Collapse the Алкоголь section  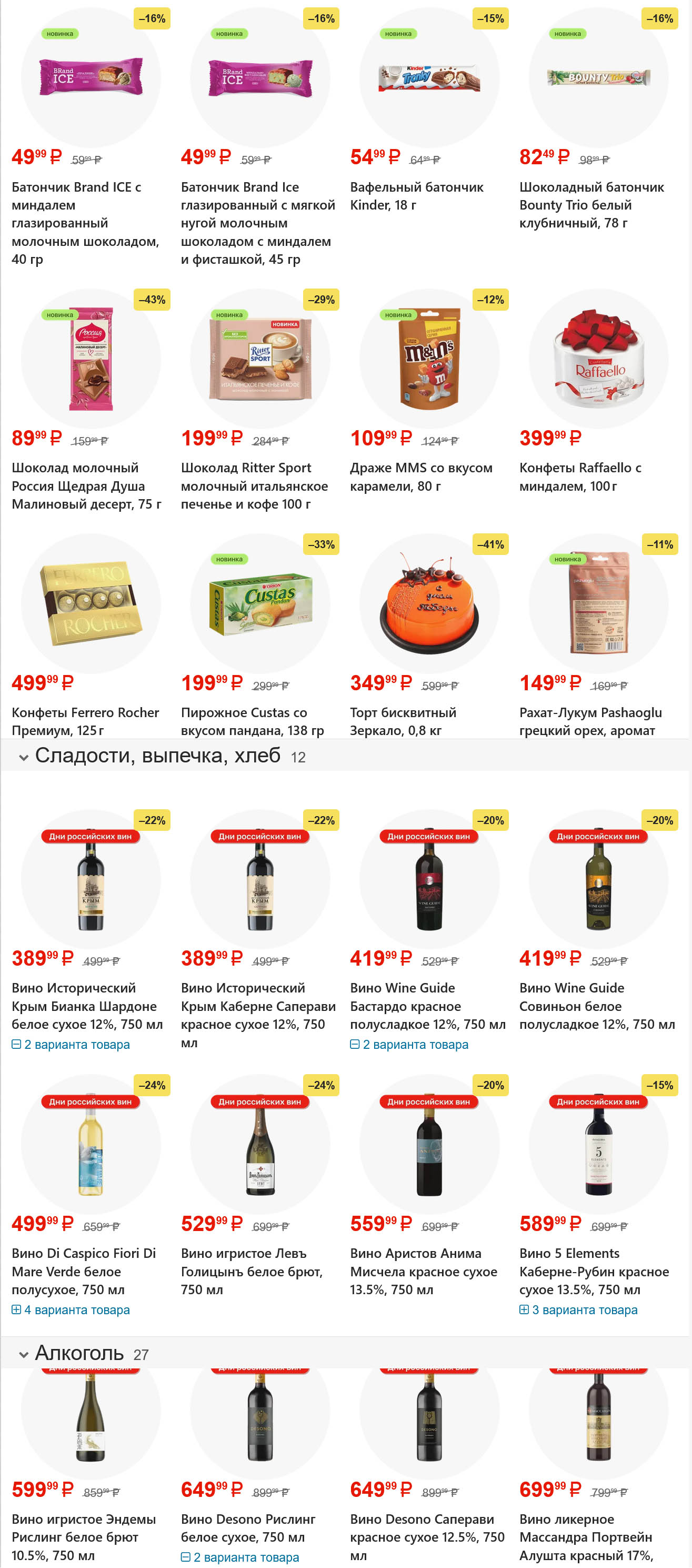pyautogui.click(x=24, y=1354)
